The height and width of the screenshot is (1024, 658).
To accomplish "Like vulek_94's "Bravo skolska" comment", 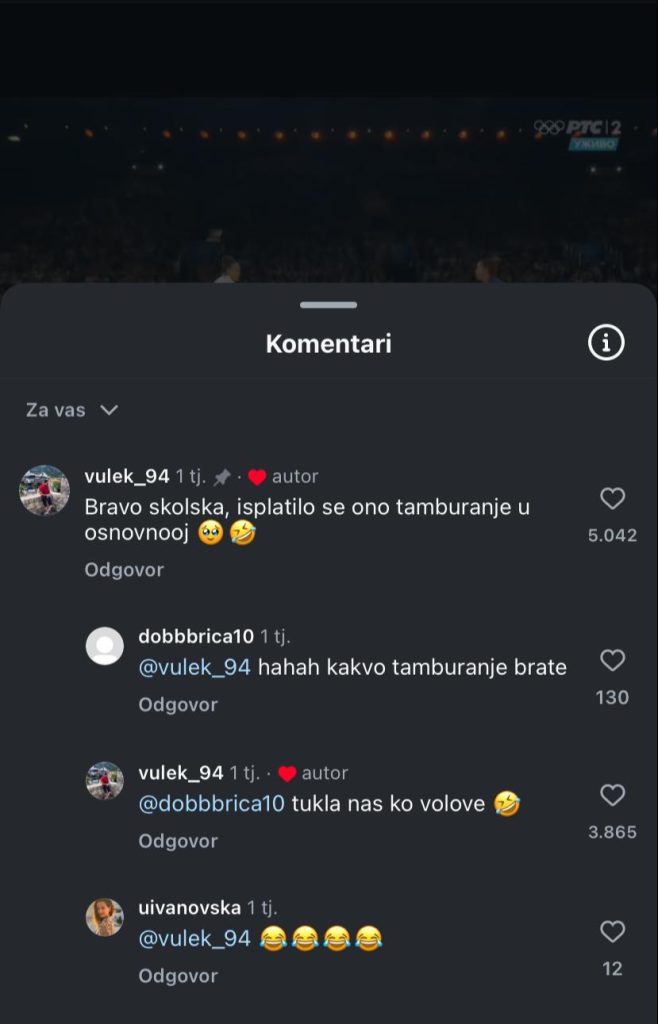I will point(612,498).
